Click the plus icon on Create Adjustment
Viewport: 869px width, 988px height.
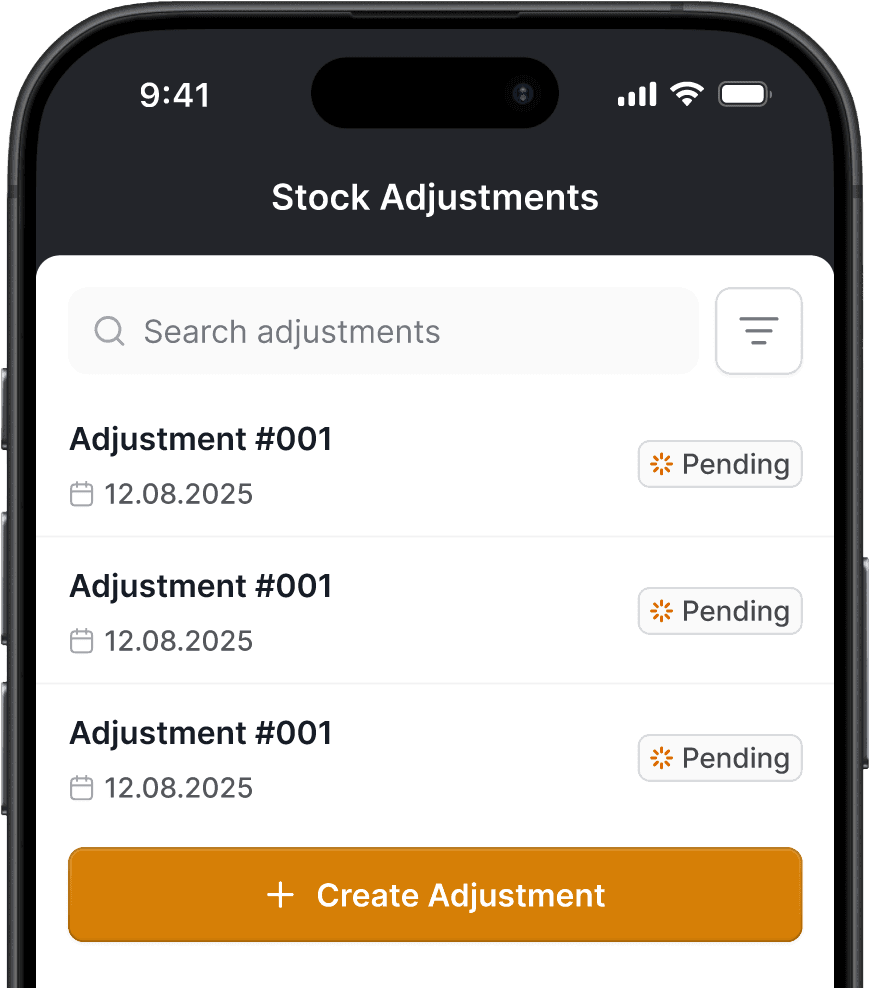coord(281,895)
